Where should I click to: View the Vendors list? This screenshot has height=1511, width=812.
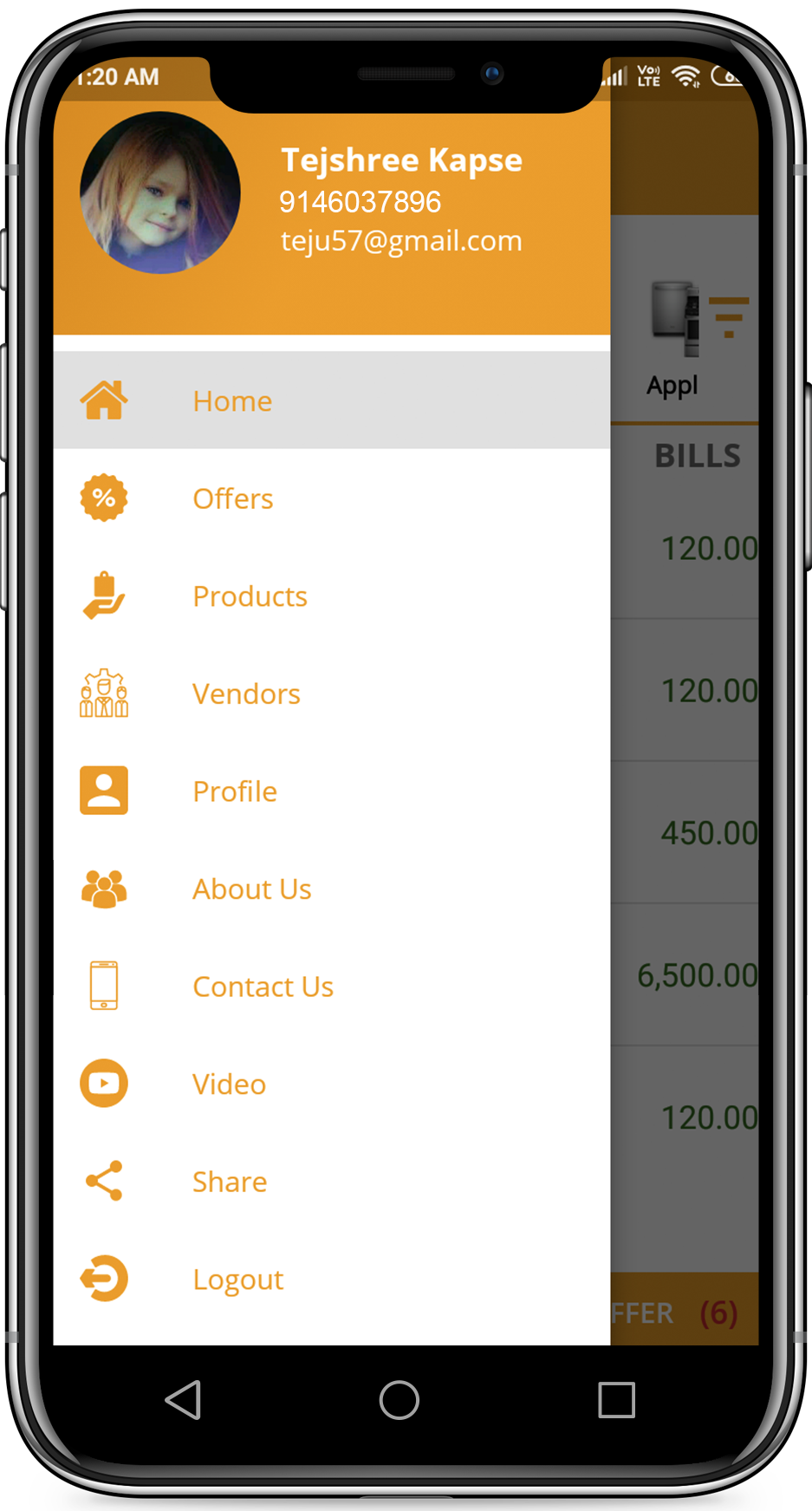(246, 694)
